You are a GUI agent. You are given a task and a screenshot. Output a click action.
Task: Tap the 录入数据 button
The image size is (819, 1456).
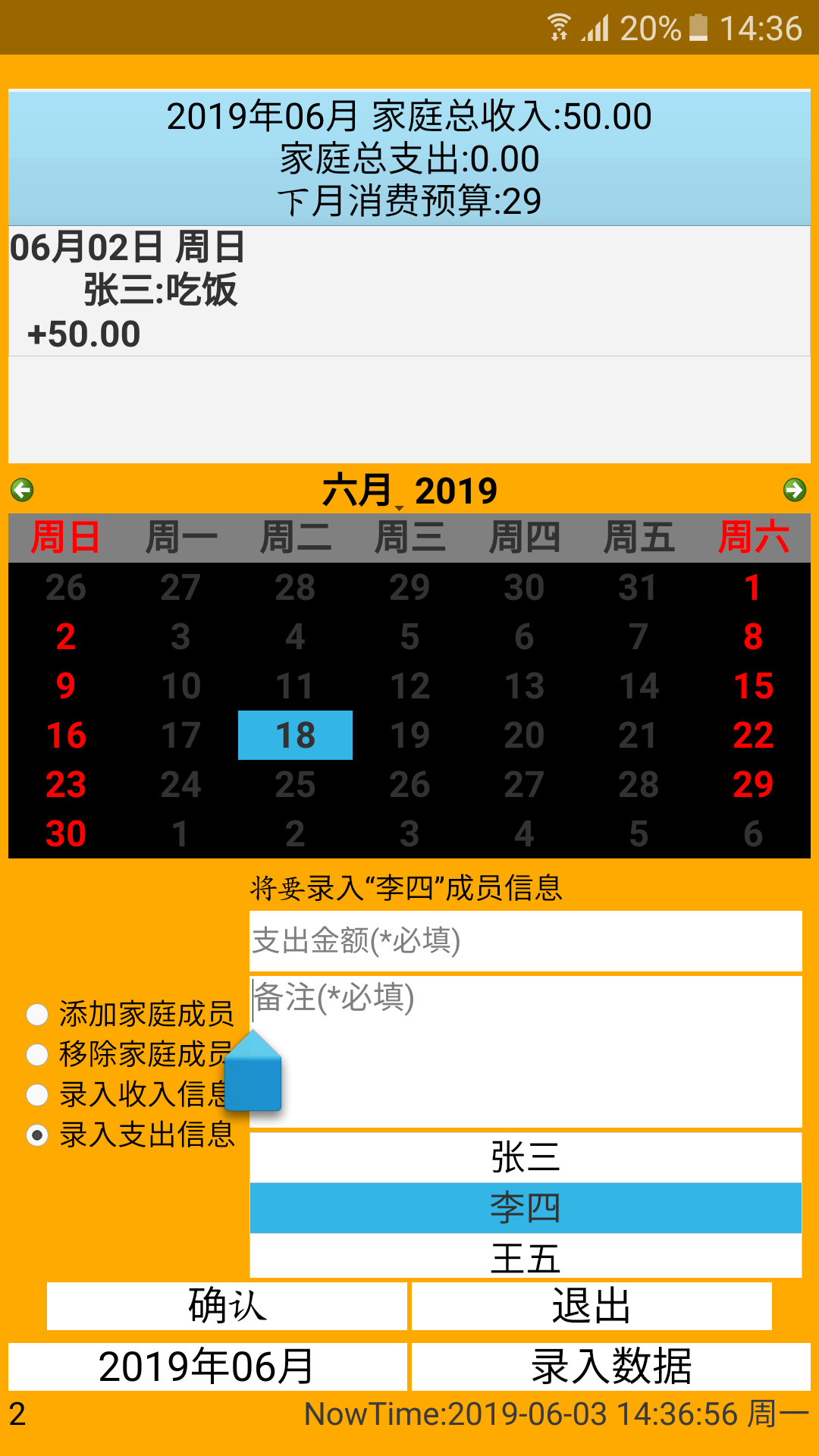point(610,1367)
